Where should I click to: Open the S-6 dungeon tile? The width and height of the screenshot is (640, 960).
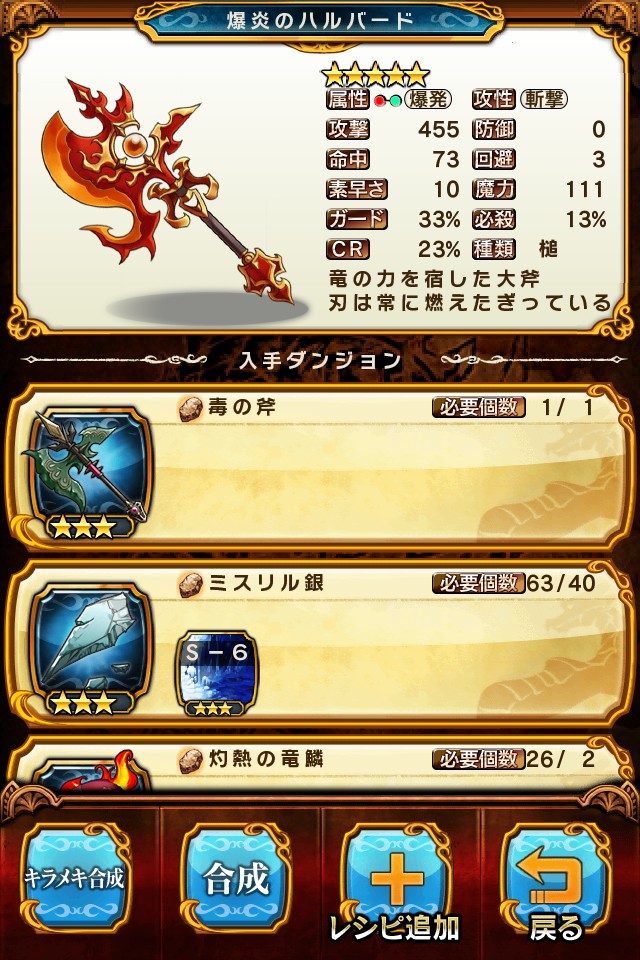[x=217, y=673]
